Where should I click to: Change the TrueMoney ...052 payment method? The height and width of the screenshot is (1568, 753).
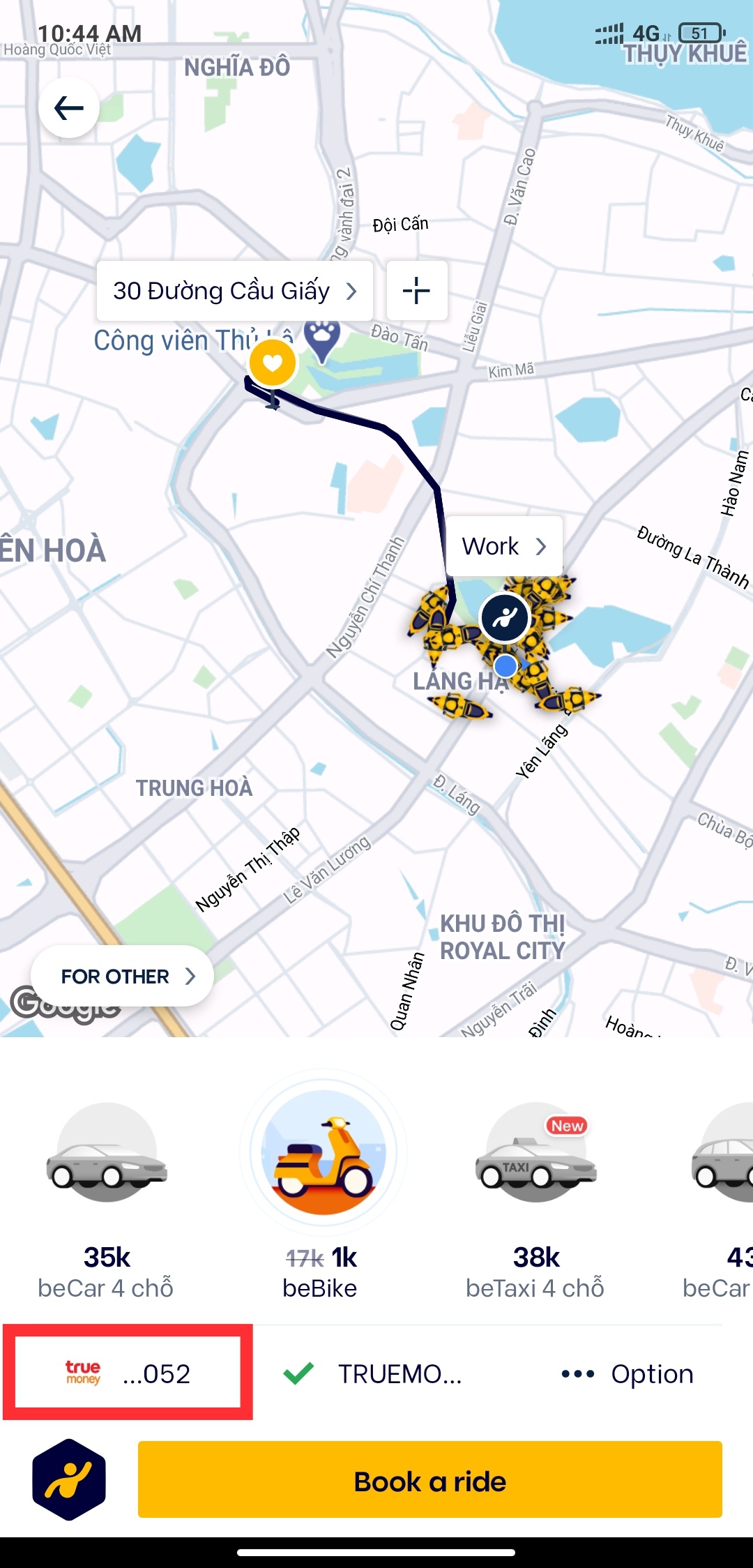(x=128, y=1373)
